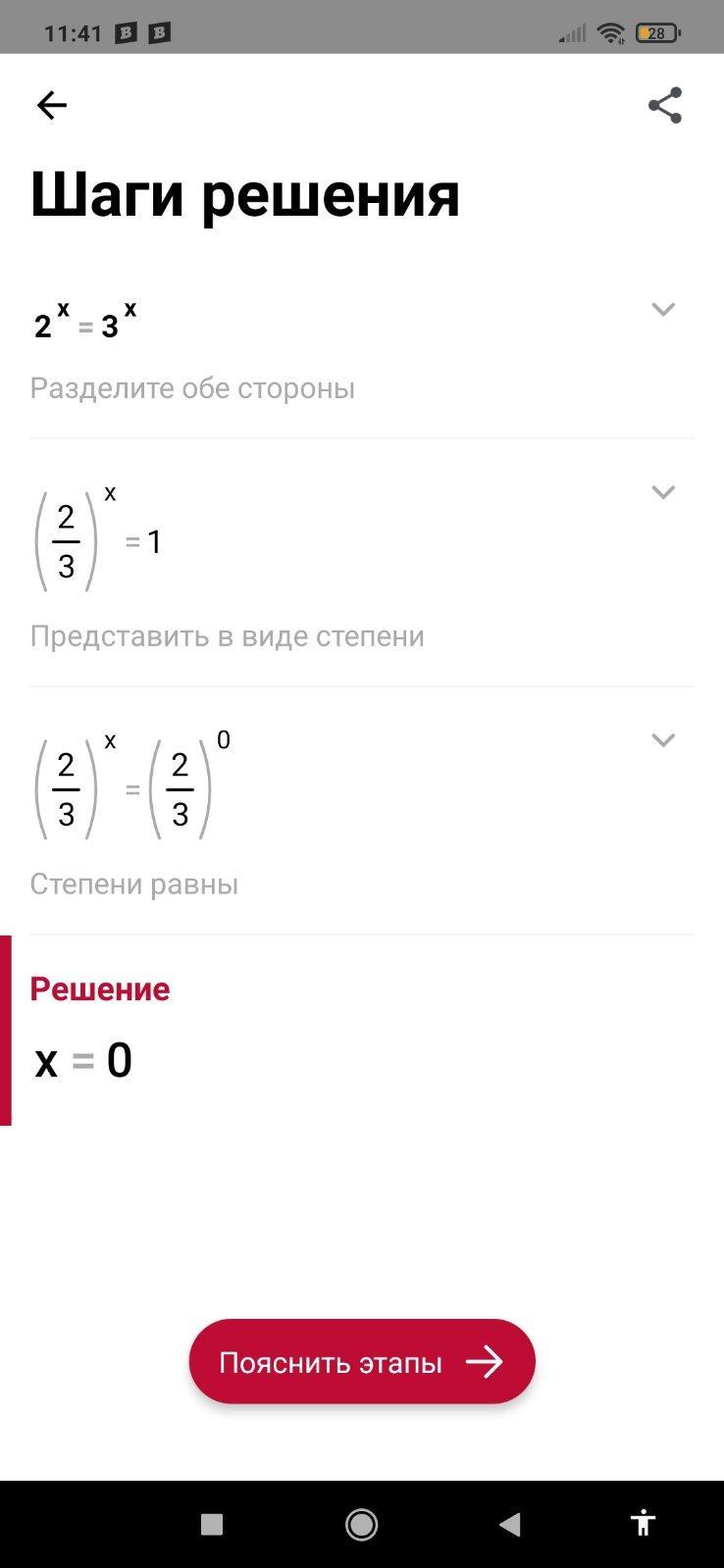
Task: Tap the 'Пояснить этапы' button
Action: click(362, 1361)
